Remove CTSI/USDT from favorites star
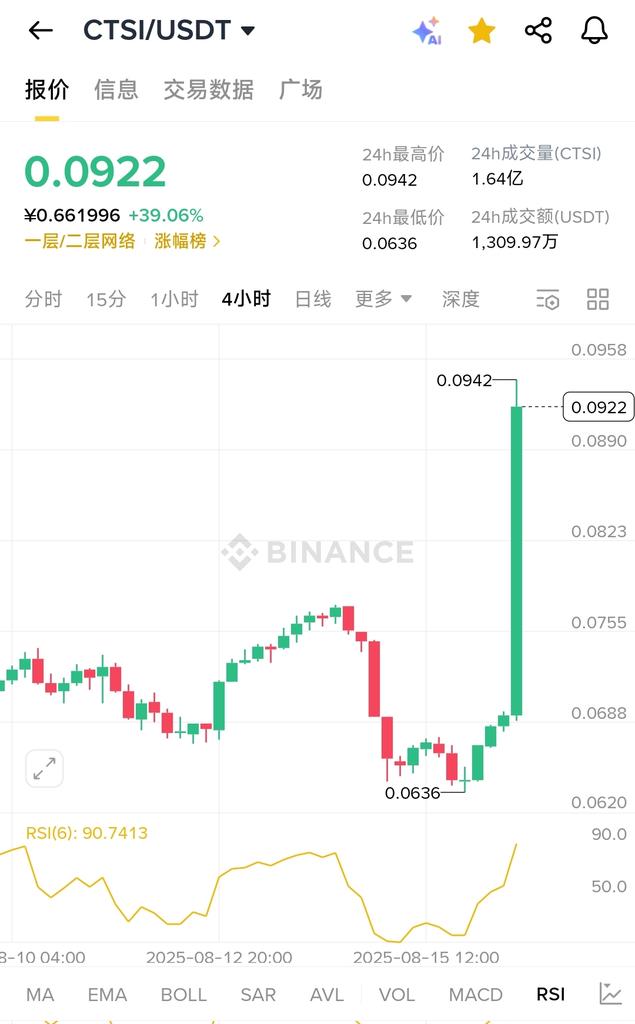635x1024 pixels. coord(482,31)
